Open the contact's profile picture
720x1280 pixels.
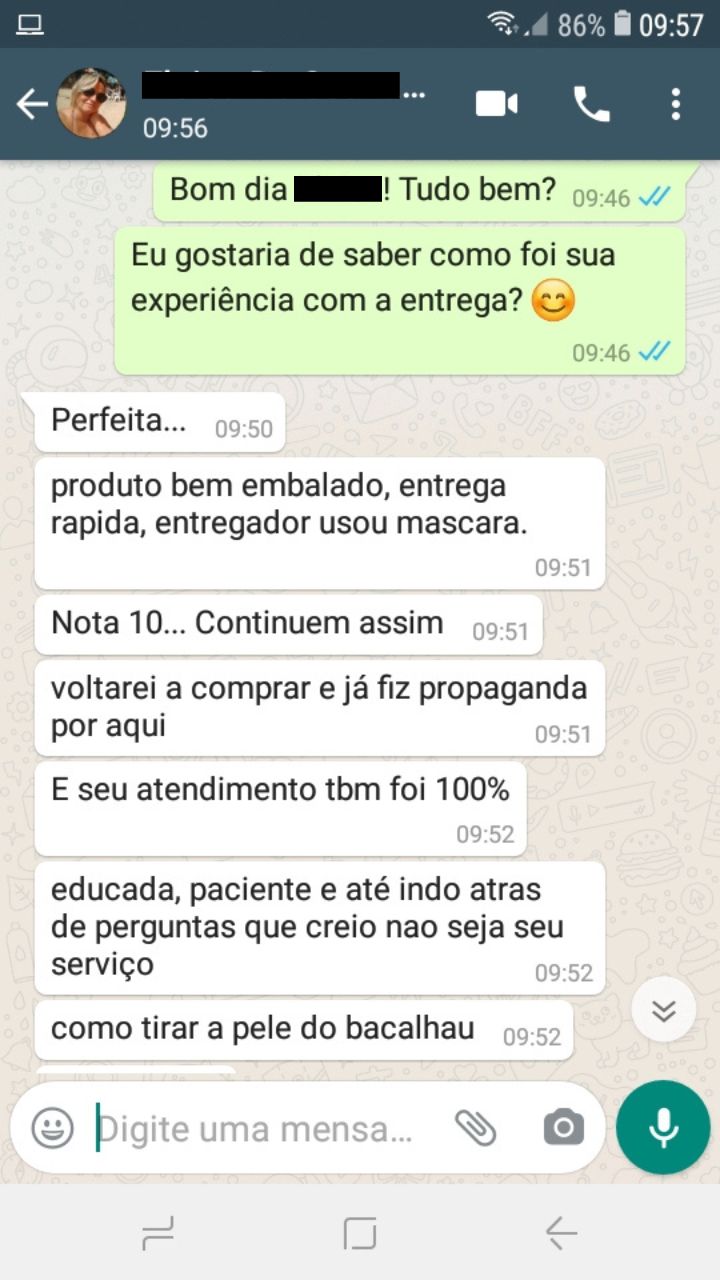[x=91, y=103]
